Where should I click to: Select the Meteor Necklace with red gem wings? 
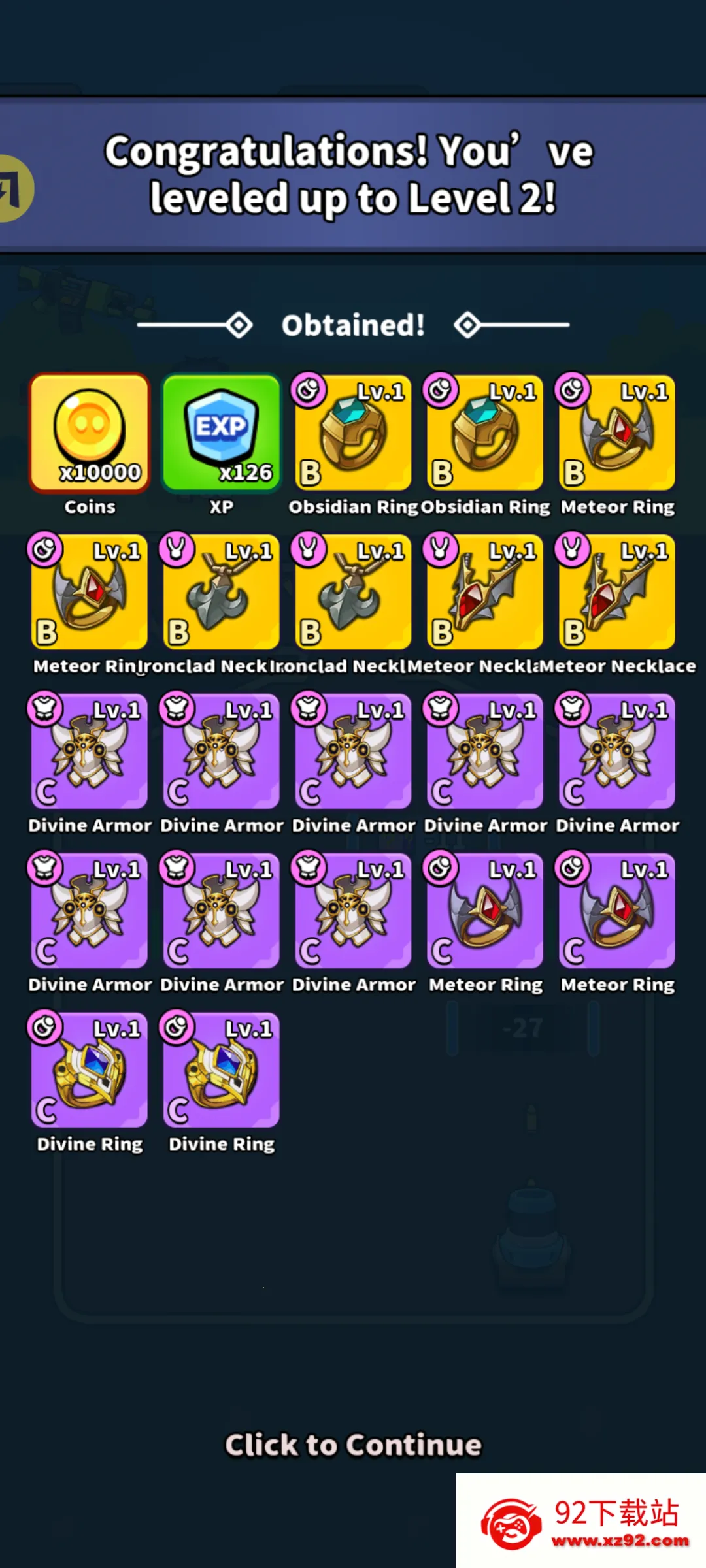(484, 591)
